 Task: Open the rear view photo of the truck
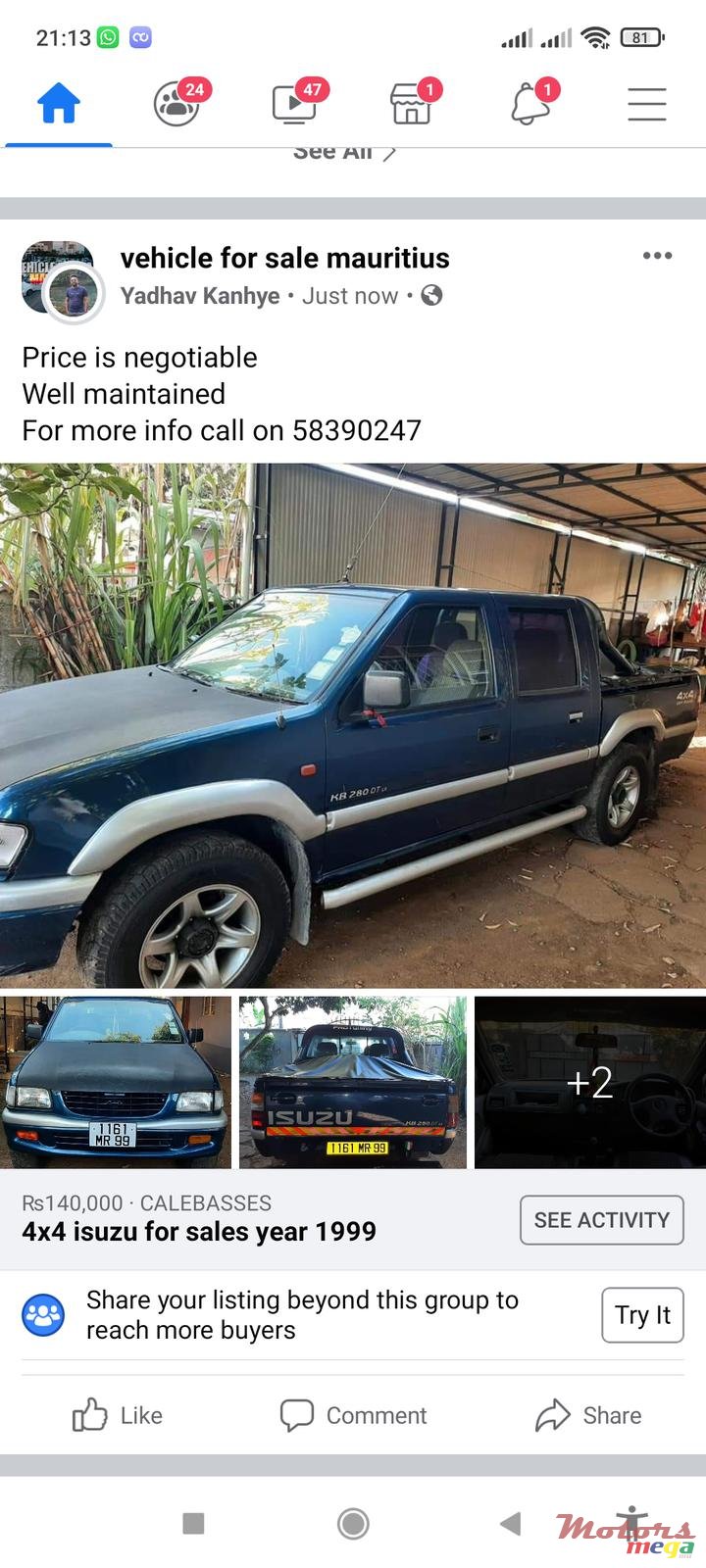tap(353, 1082)
